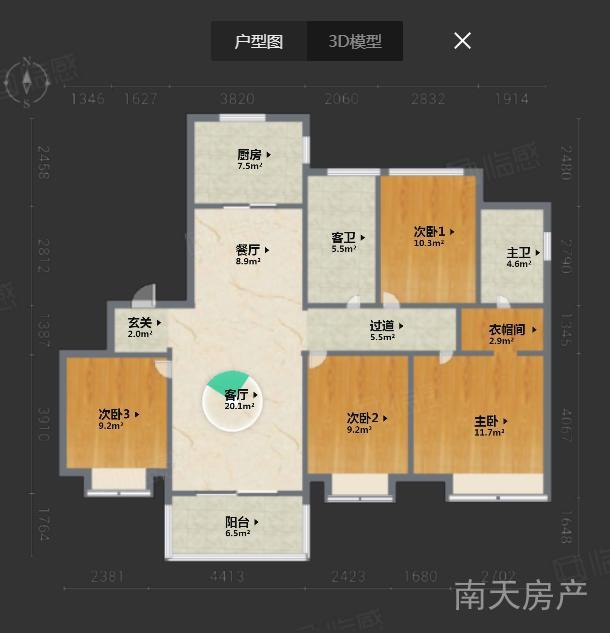Switch to the 3D模型 tab
The width and height of the screenshot is (610, 633).
(355, 42)
